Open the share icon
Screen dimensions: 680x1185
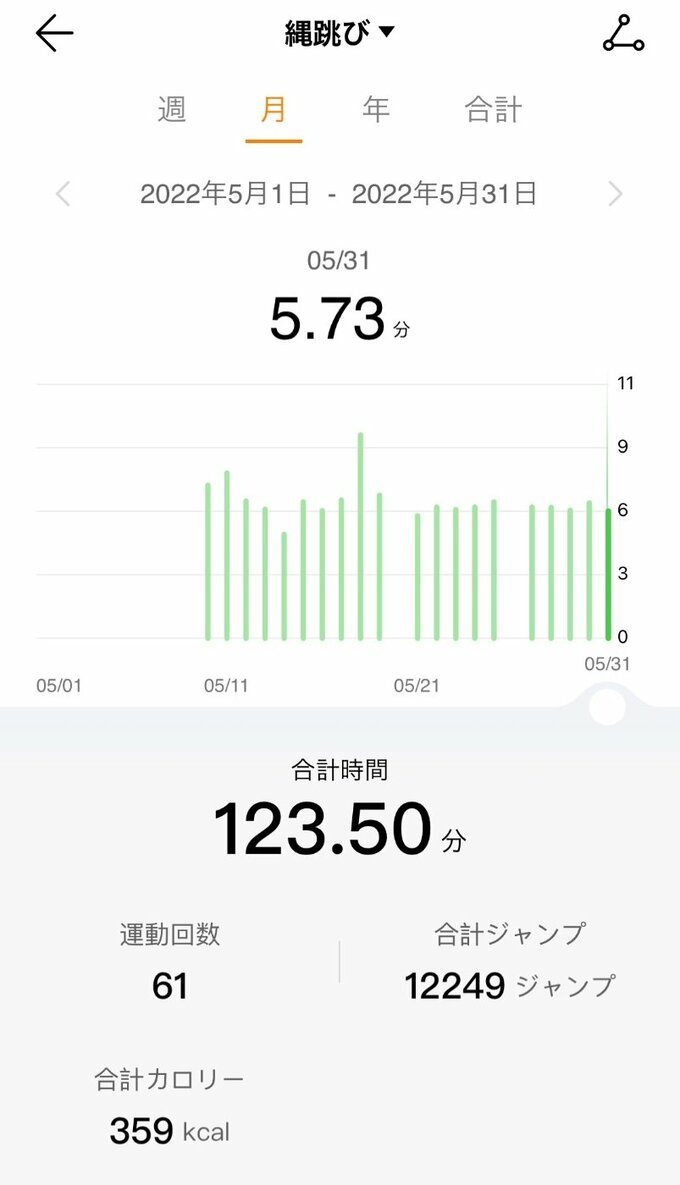(623, 34)
